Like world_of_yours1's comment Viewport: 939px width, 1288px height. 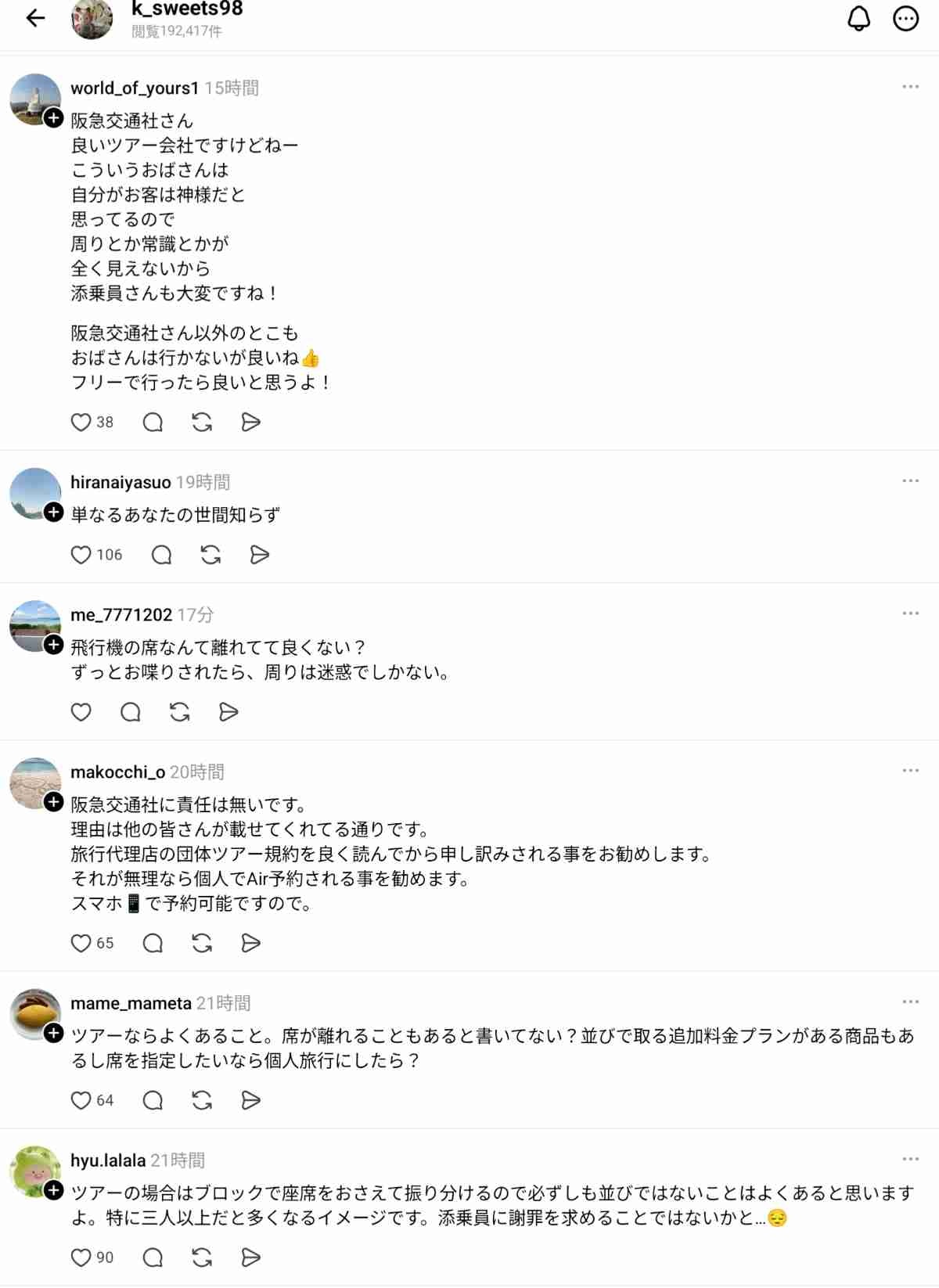[x=81, y=423]
